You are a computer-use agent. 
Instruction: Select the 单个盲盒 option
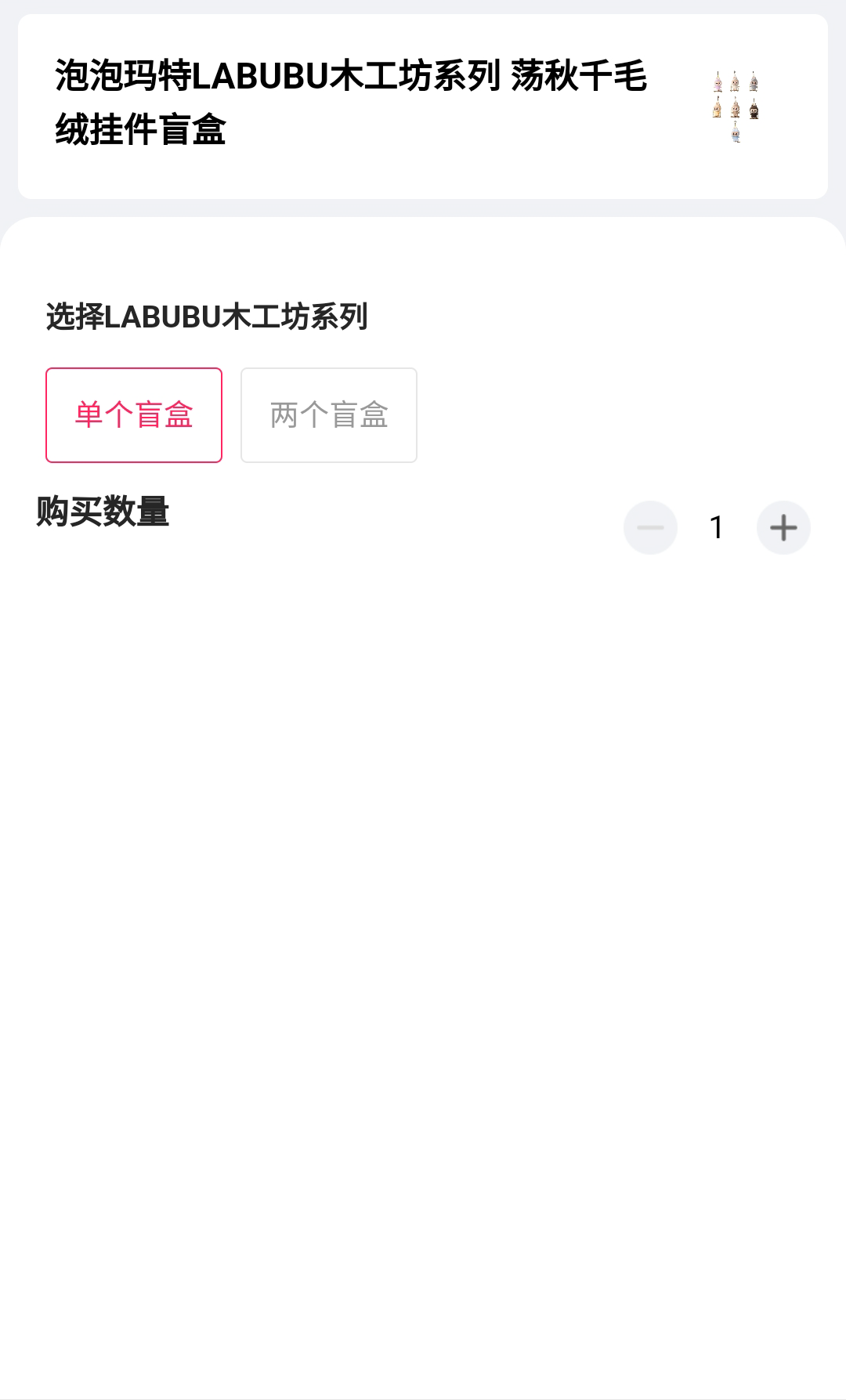(134, 415)
